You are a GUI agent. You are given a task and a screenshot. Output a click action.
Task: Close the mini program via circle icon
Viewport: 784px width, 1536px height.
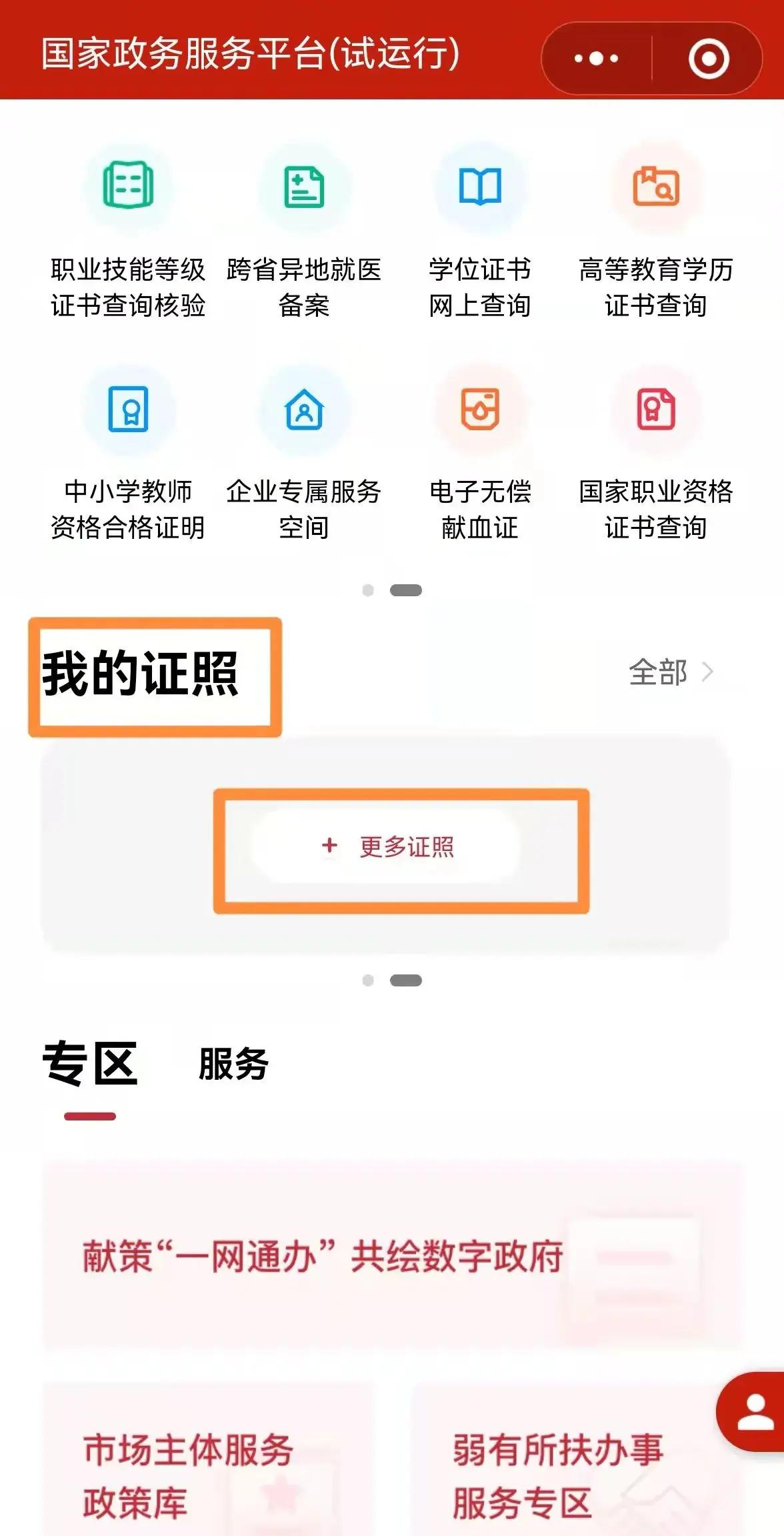pyautogui.click(x=708, y=59)
